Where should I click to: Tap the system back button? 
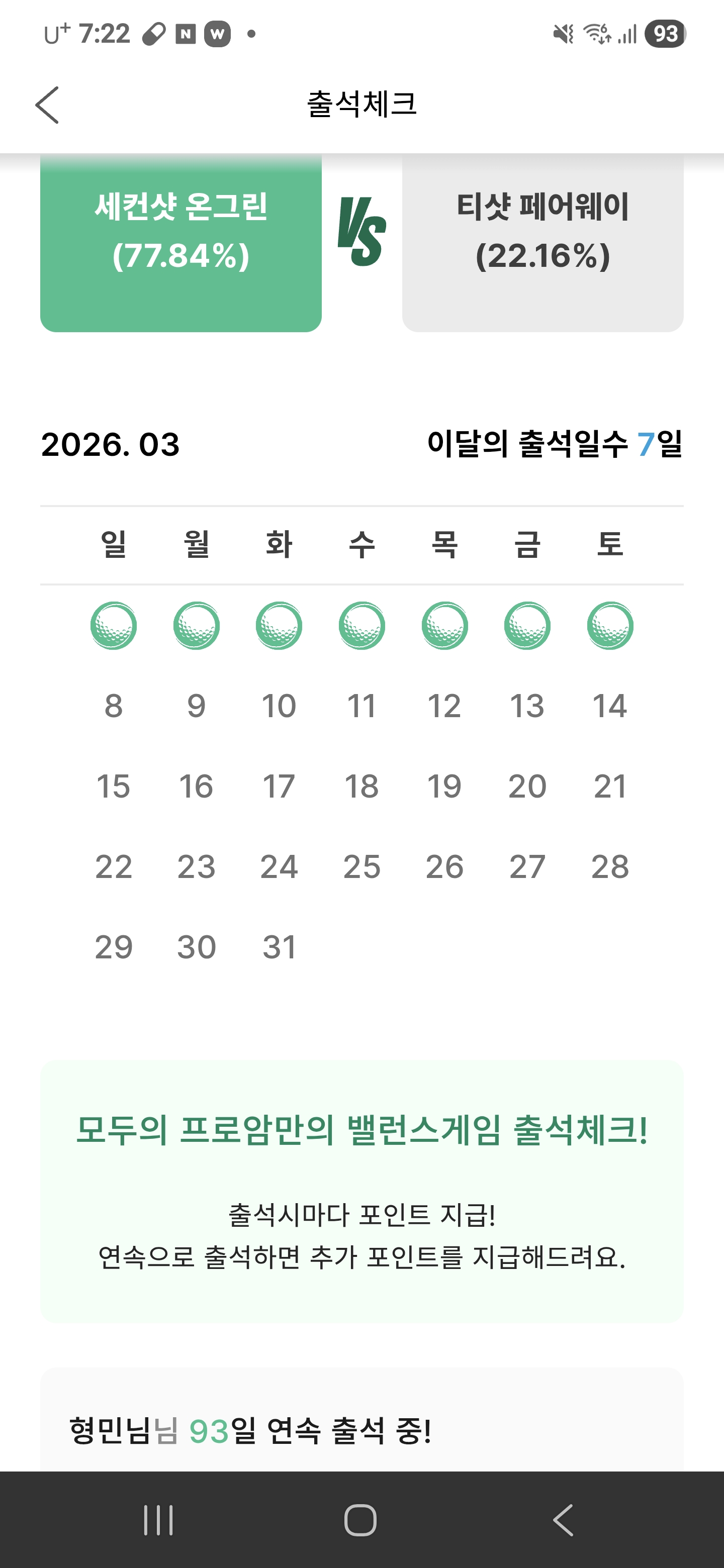pos(563,1520)
